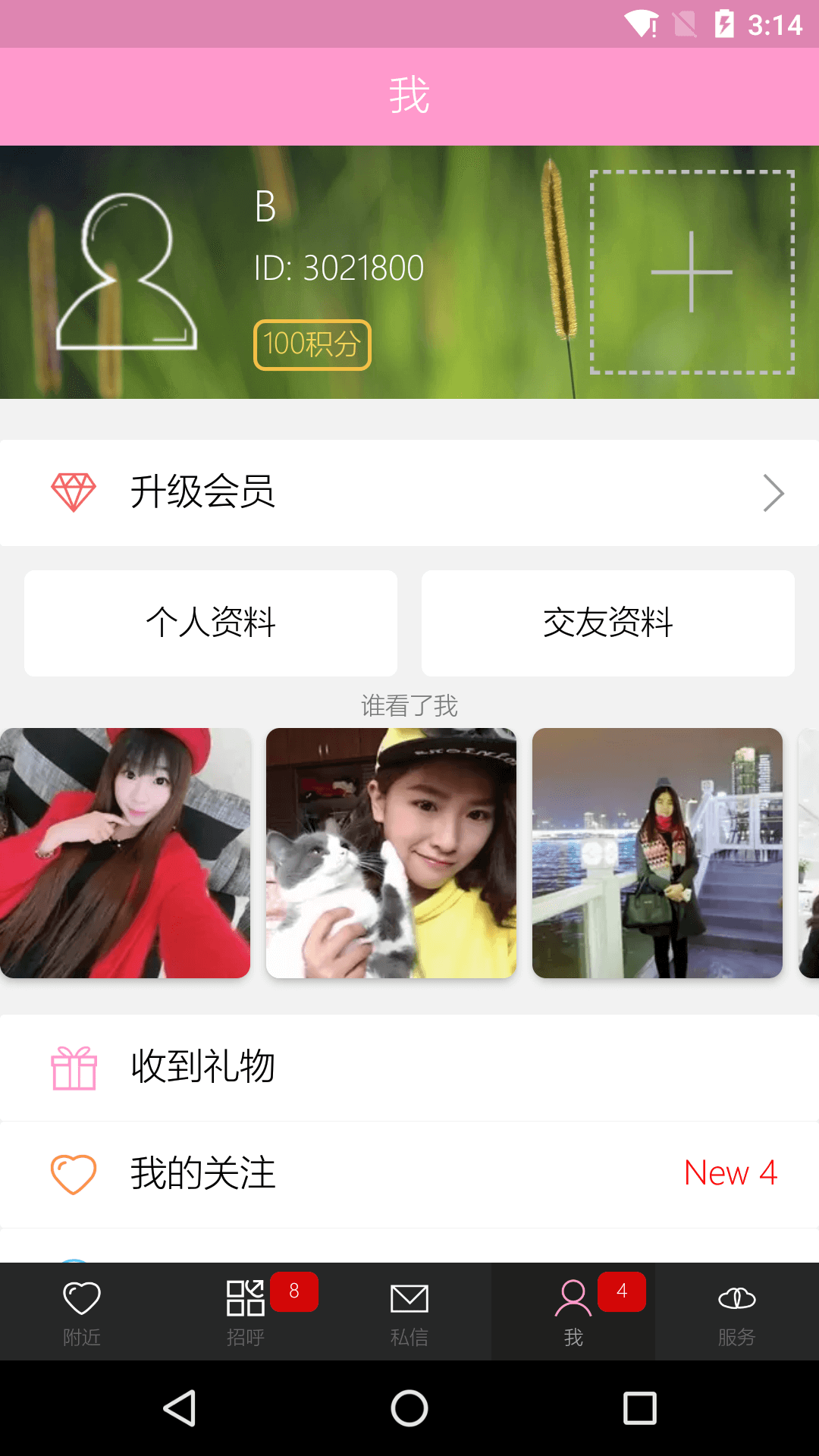Tap the profile avatar placeholder
Image resolution: width=819 pixels, height=1456 pixels.
[x=127, y=272]
